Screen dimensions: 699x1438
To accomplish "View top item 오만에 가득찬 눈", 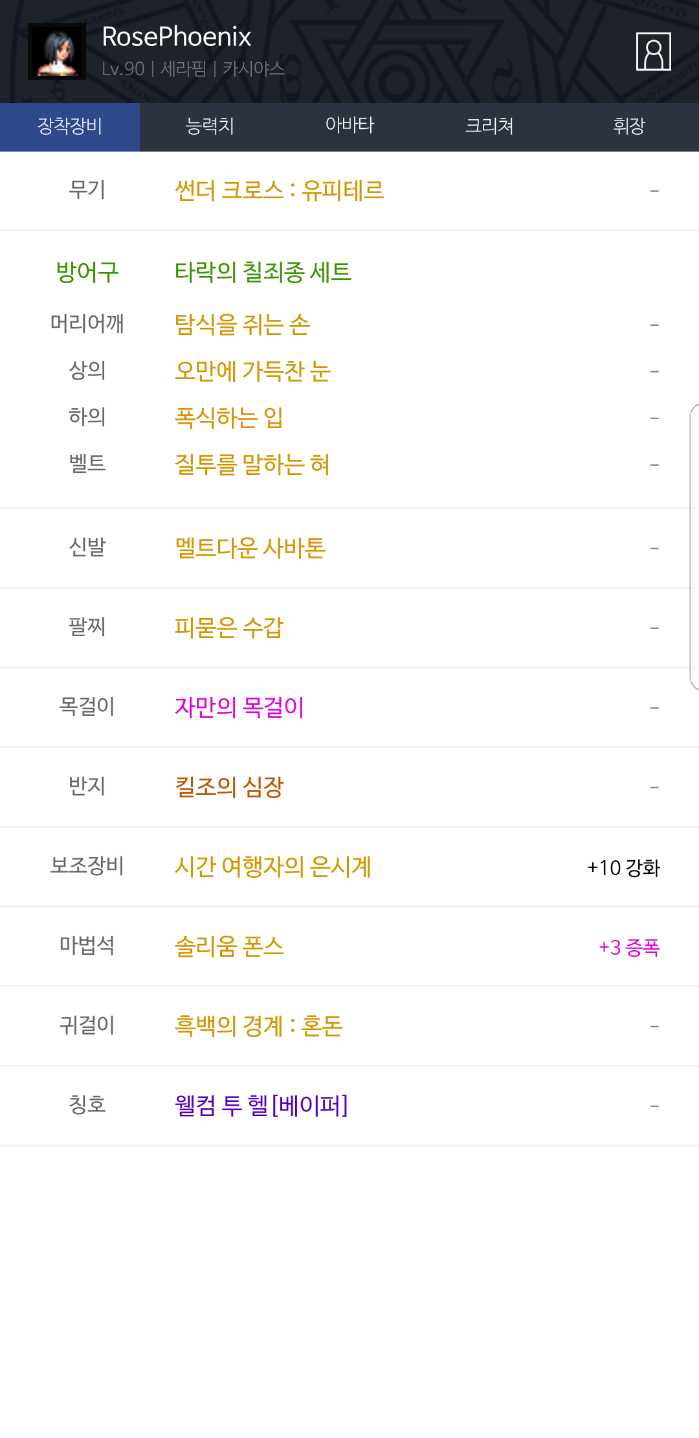I will [252, 371].
